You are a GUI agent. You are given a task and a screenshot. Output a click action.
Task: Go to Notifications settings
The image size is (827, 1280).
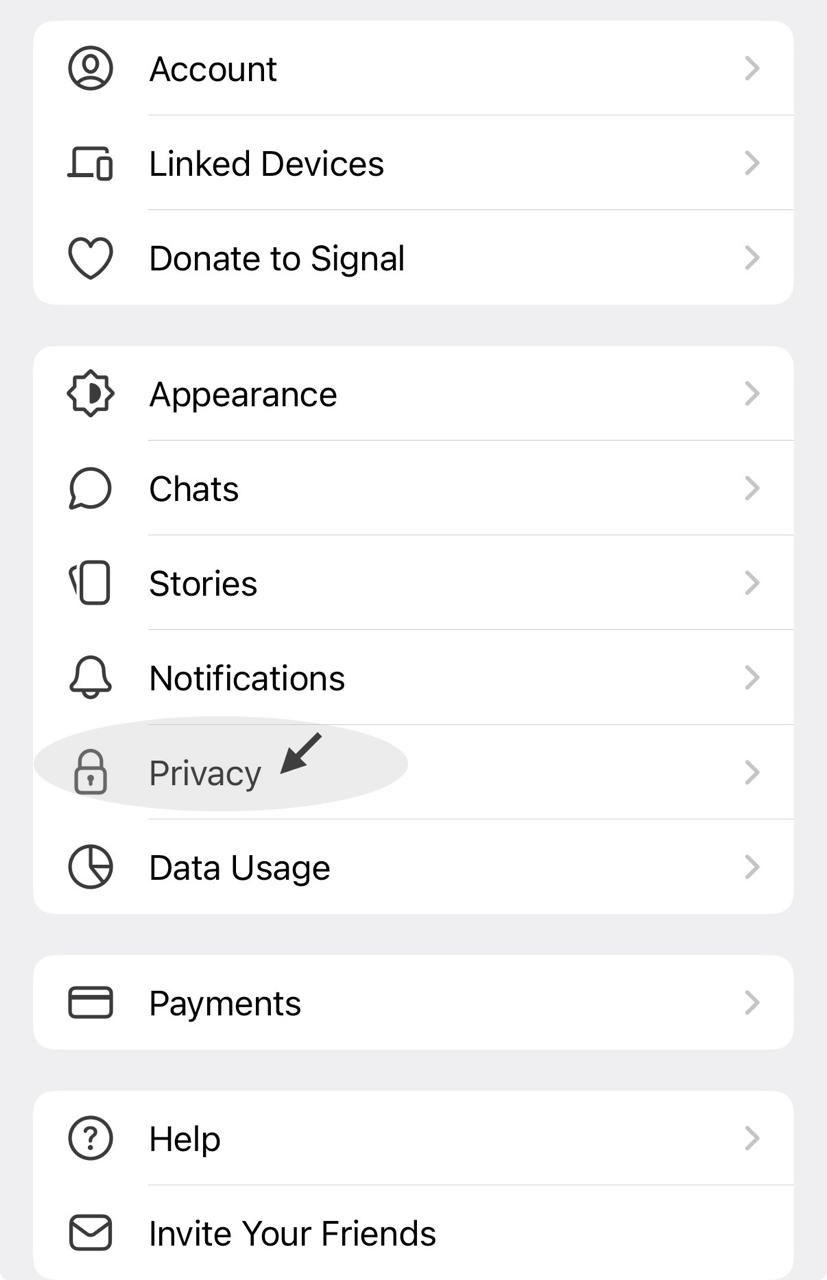point(247,679)
